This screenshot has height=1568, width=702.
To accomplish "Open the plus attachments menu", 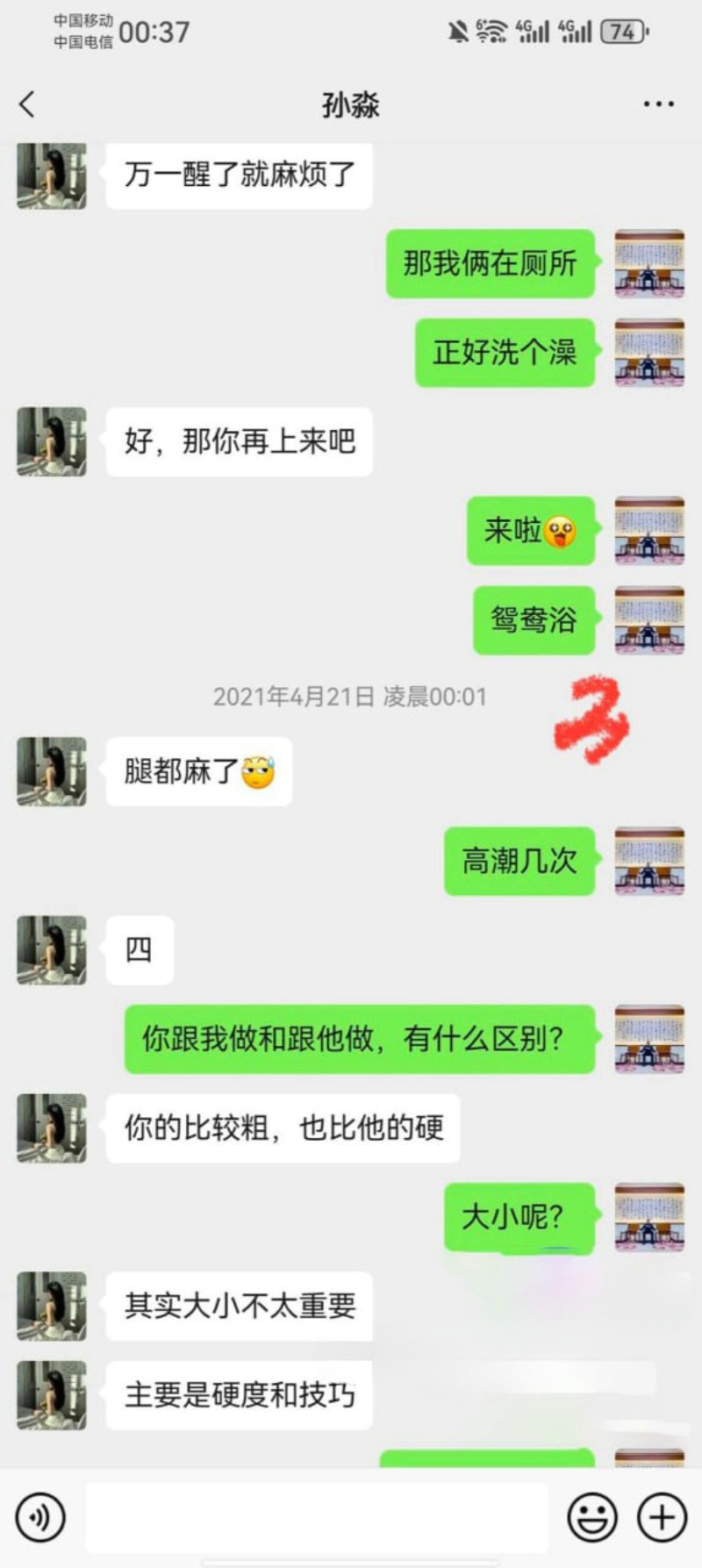I will click(x=662, y=1516).
